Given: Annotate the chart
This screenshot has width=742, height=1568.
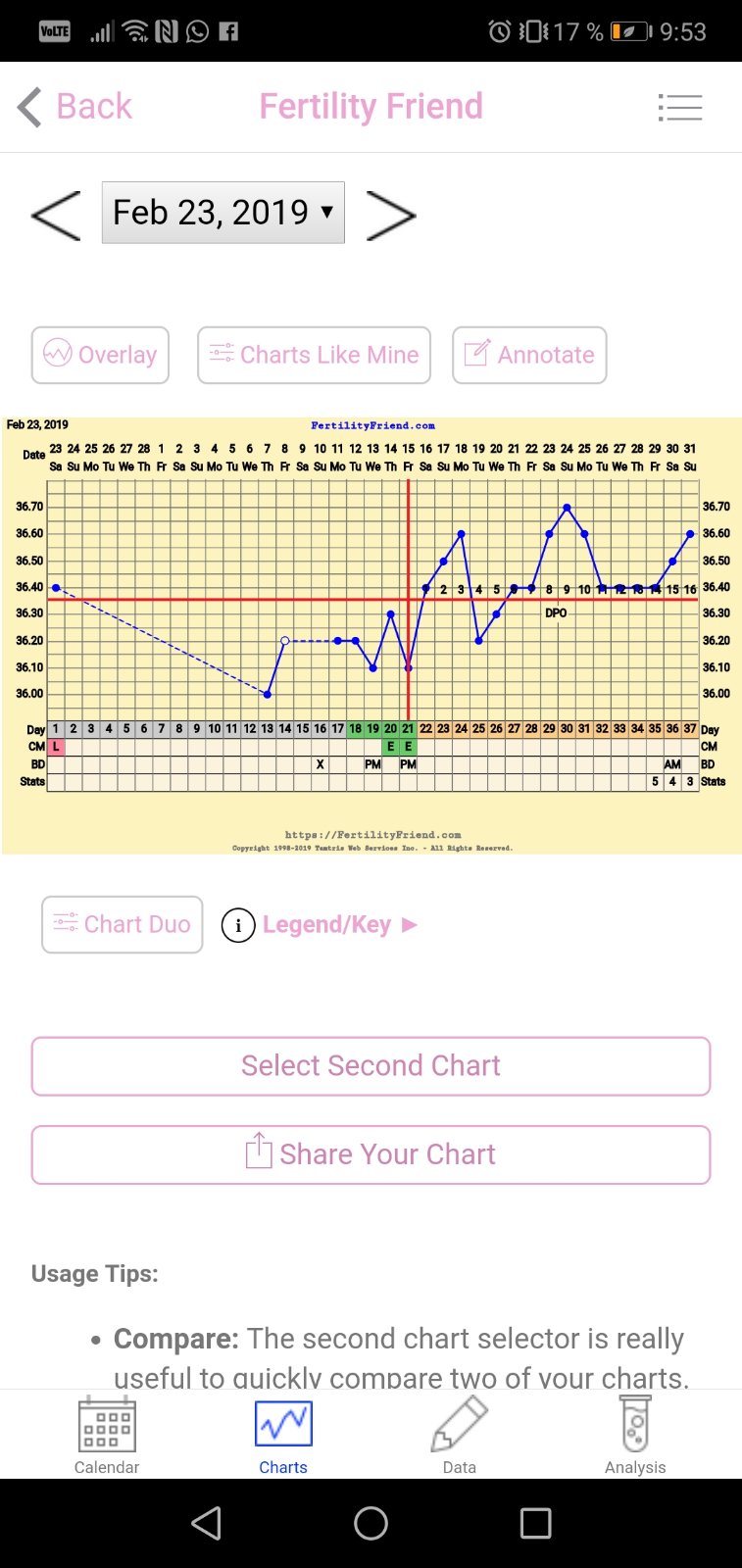Looking at the screenshot, I should click(x=529, y=355).
